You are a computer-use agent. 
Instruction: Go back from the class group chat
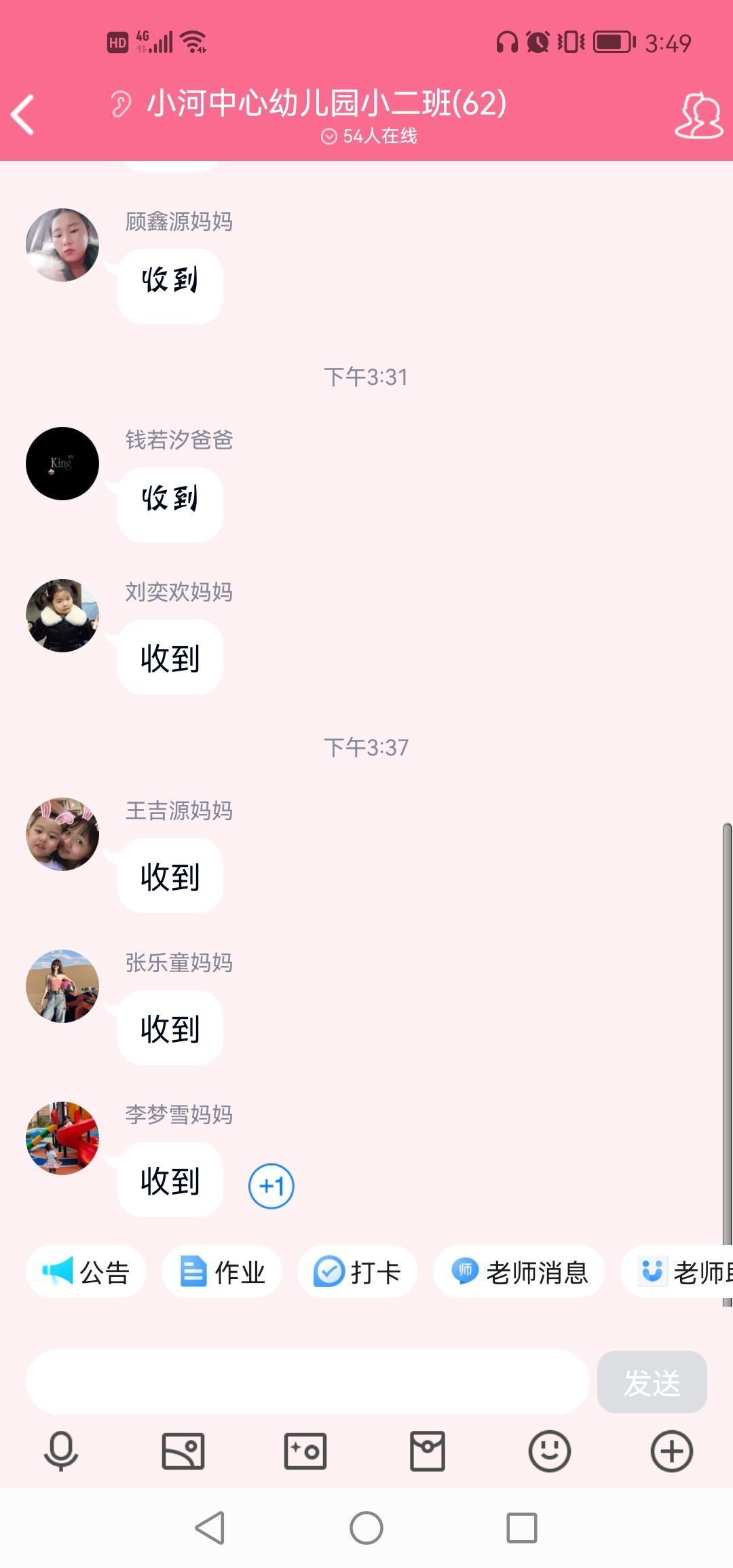pyautogui.click(x=23, y=115)
